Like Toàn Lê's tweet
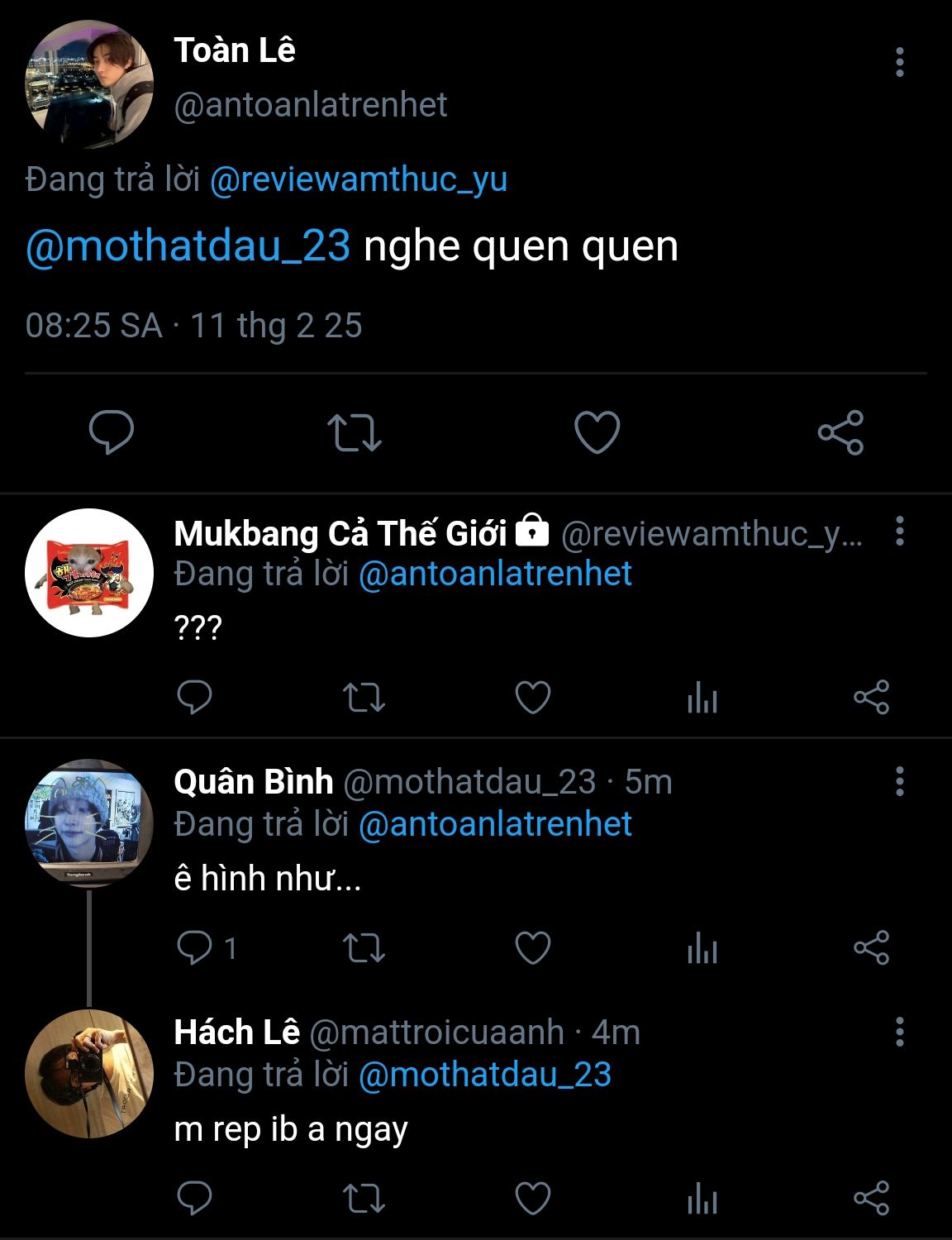Image resolution: width=952 pixels, height=1240 pixels. click(597, 432)
